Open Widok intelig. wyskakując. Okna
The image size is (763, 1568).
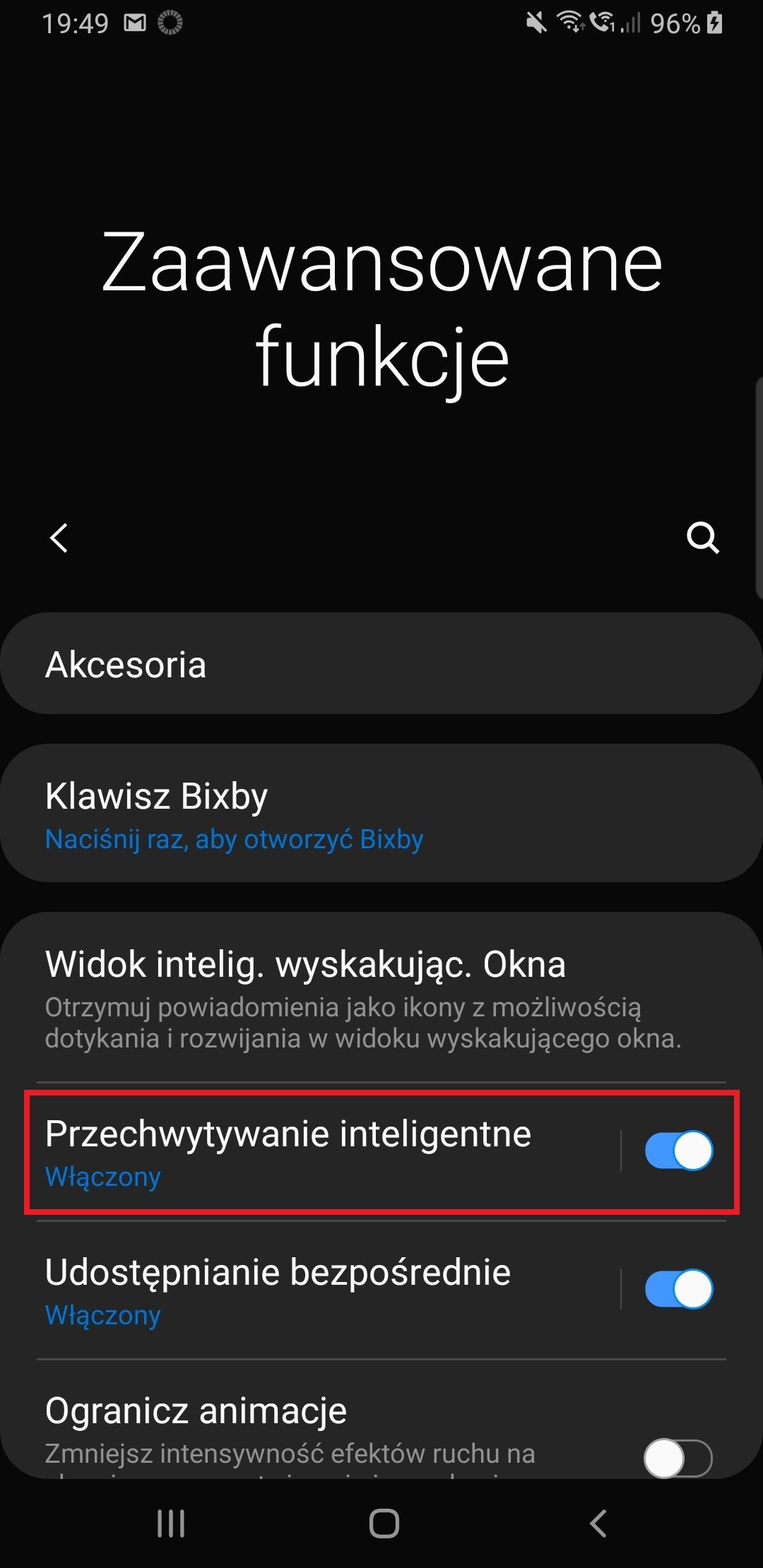click(381, 997)
